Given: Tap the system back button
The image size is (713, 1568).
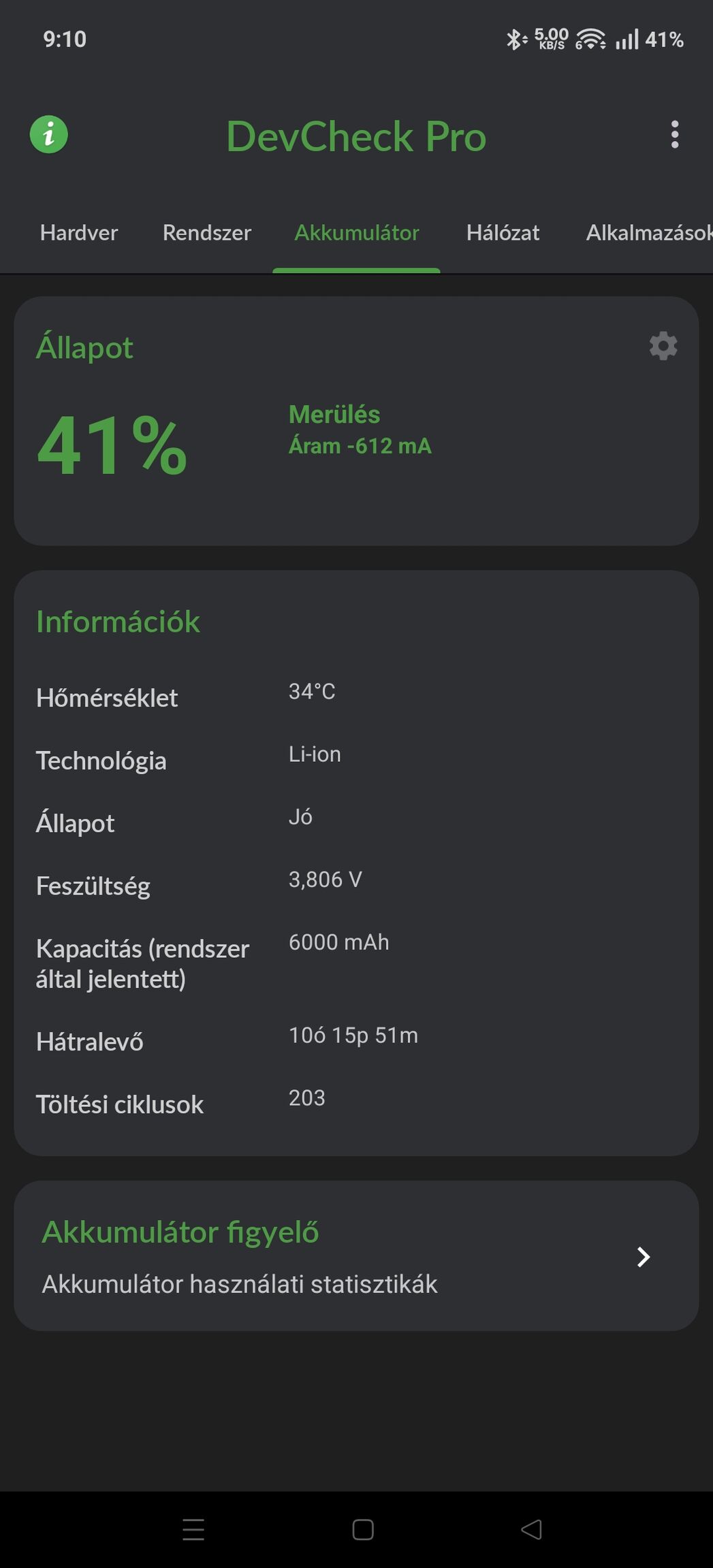Looking at the screenshot, I should point(532,1529).
